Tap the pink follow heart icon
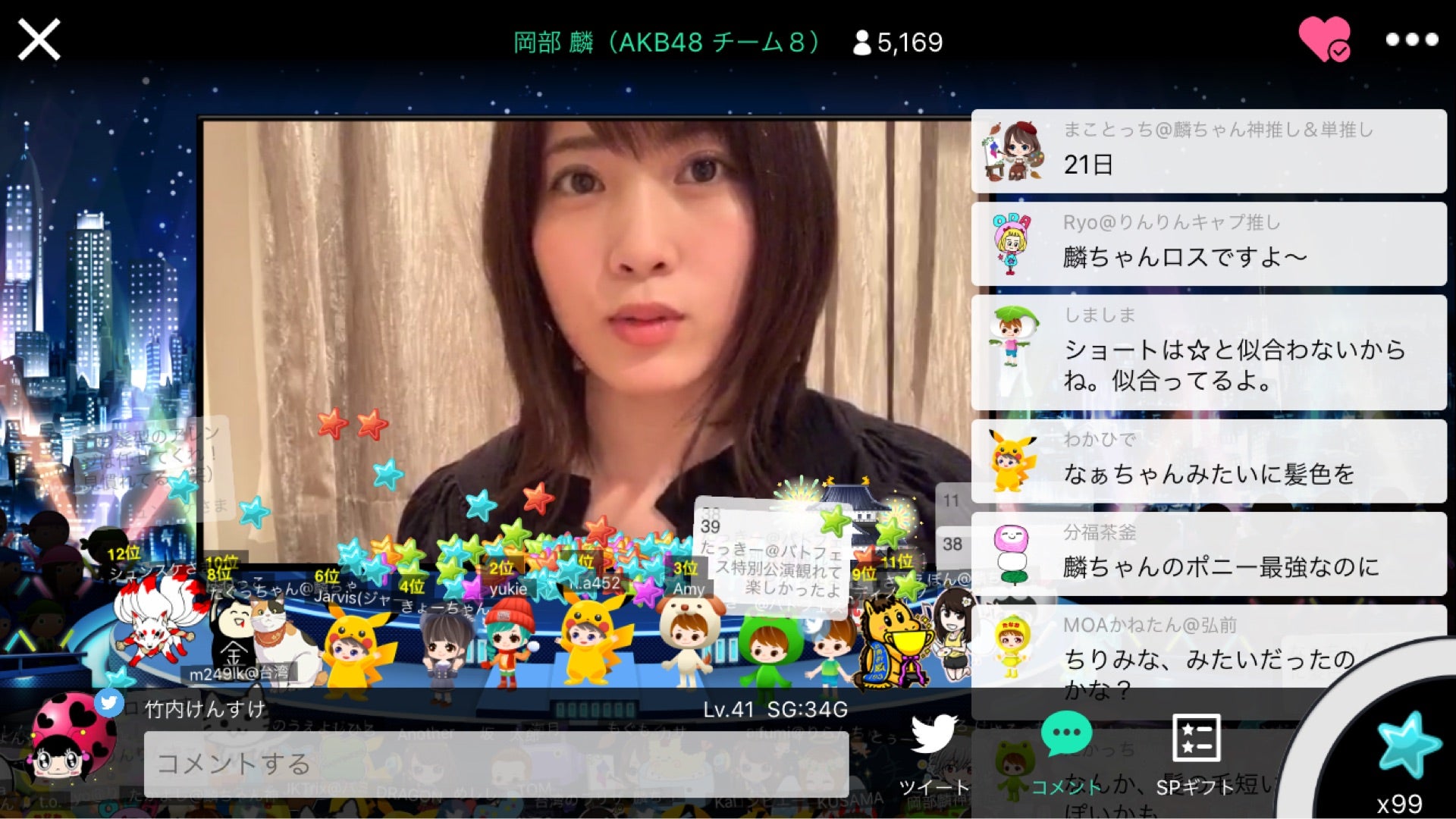This screenshot has height=819, width=1456. (1323, 39)
